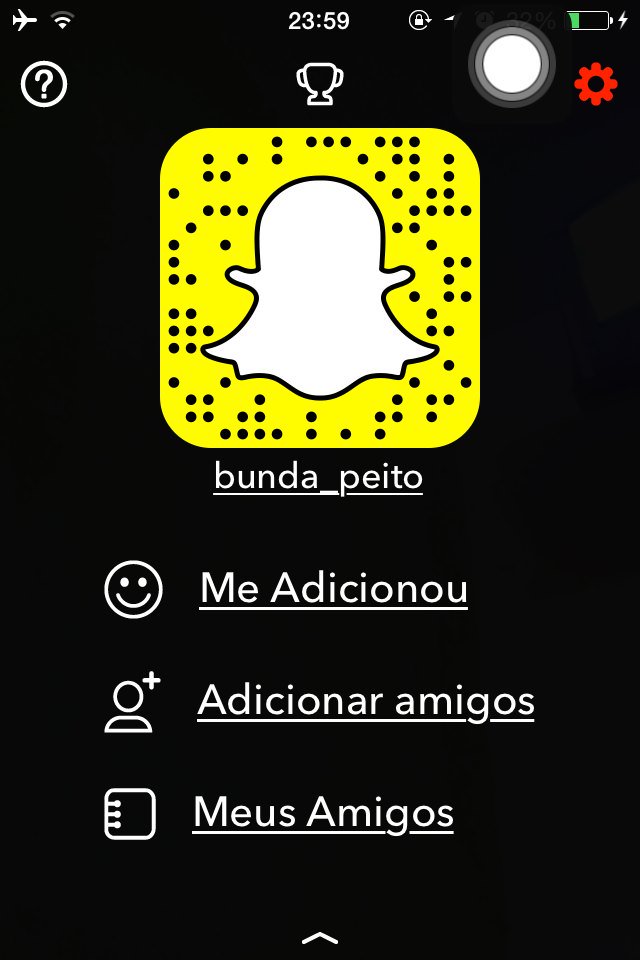
Task: Select Adicionar amigos
Action: pos(366,700)
